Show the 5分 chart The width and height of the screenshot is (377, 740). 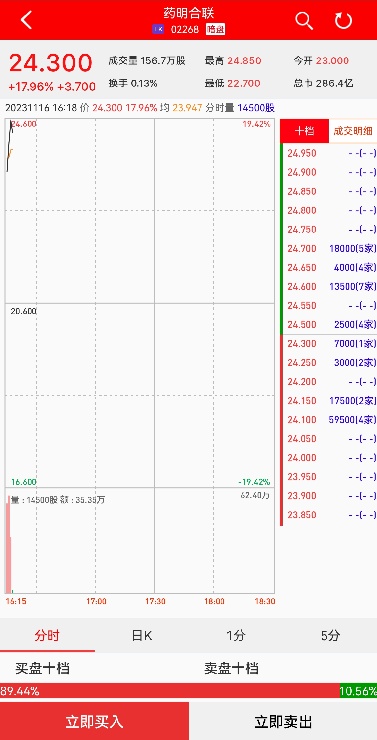tap(330, 635)
